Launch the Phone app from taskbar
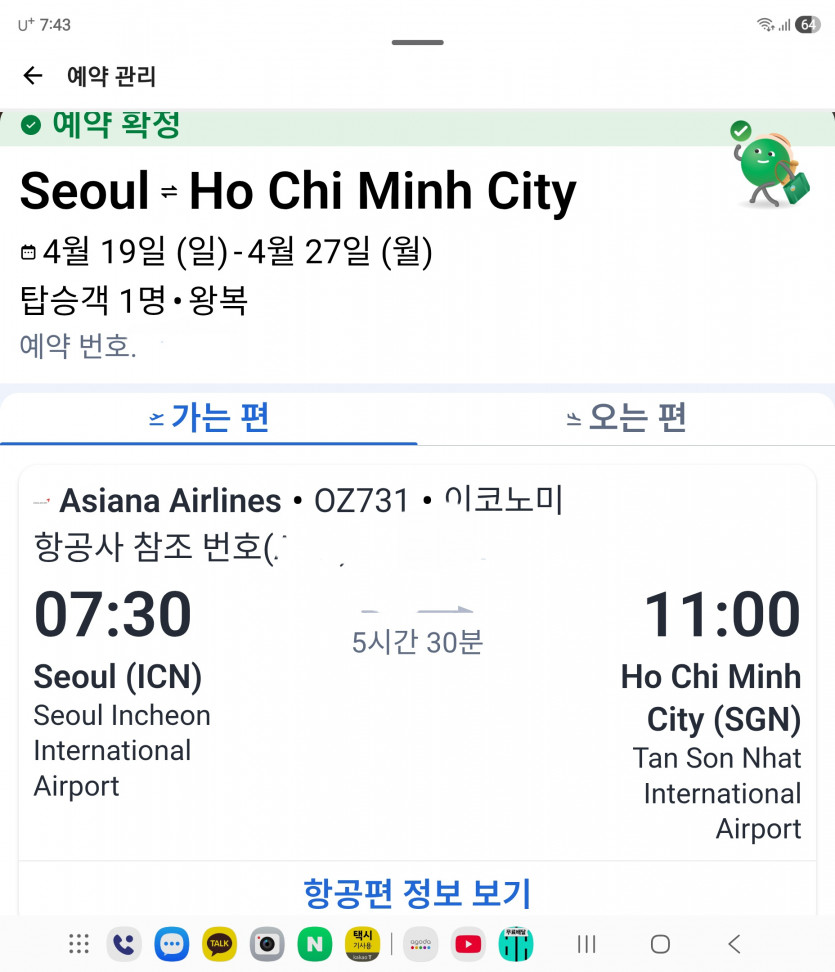The width and height of the screenshot is (835, 972). [124, 944]
